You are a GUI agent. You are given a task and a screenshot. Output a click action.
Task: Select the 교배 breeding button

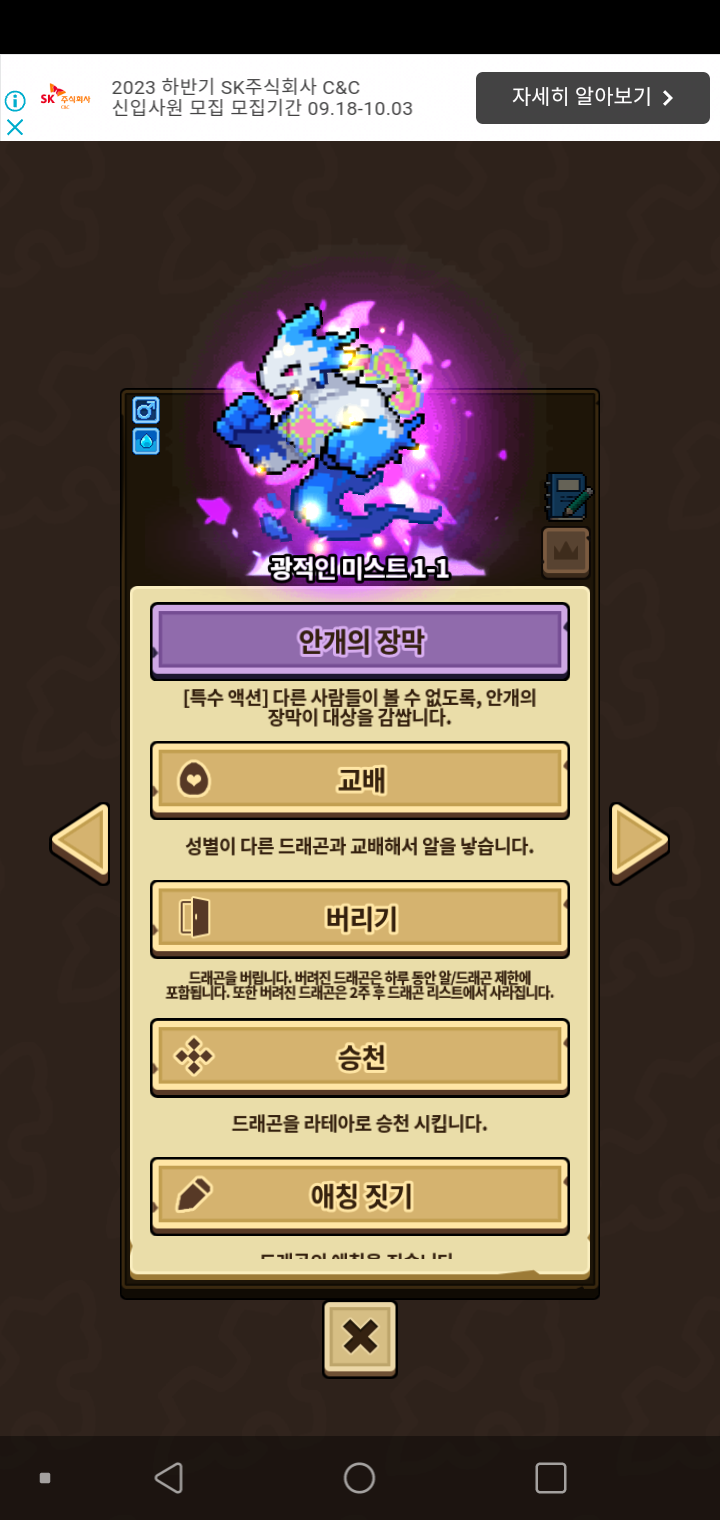coord(360,780)
